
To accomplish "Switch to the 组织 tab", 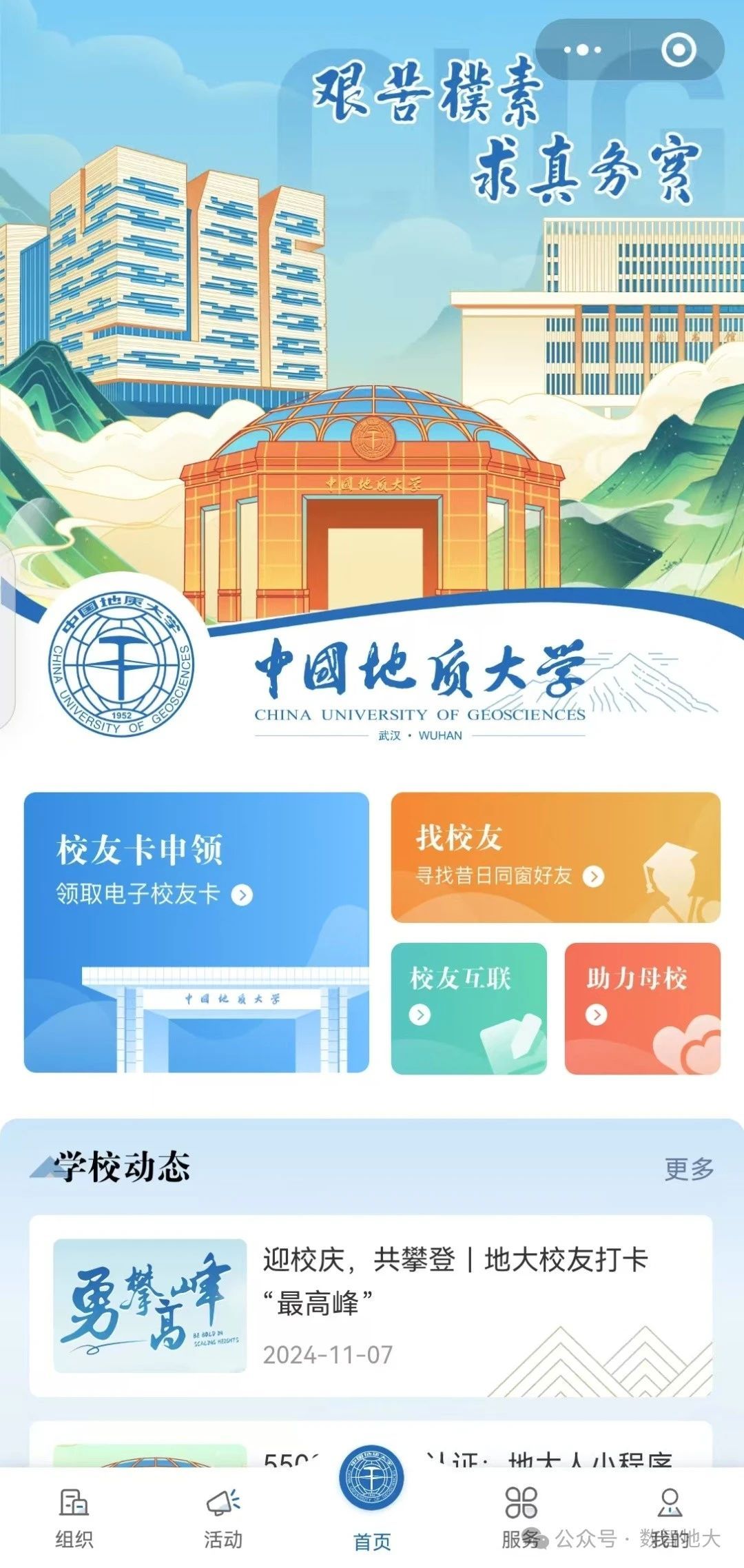I will (x=74, y=1518).
